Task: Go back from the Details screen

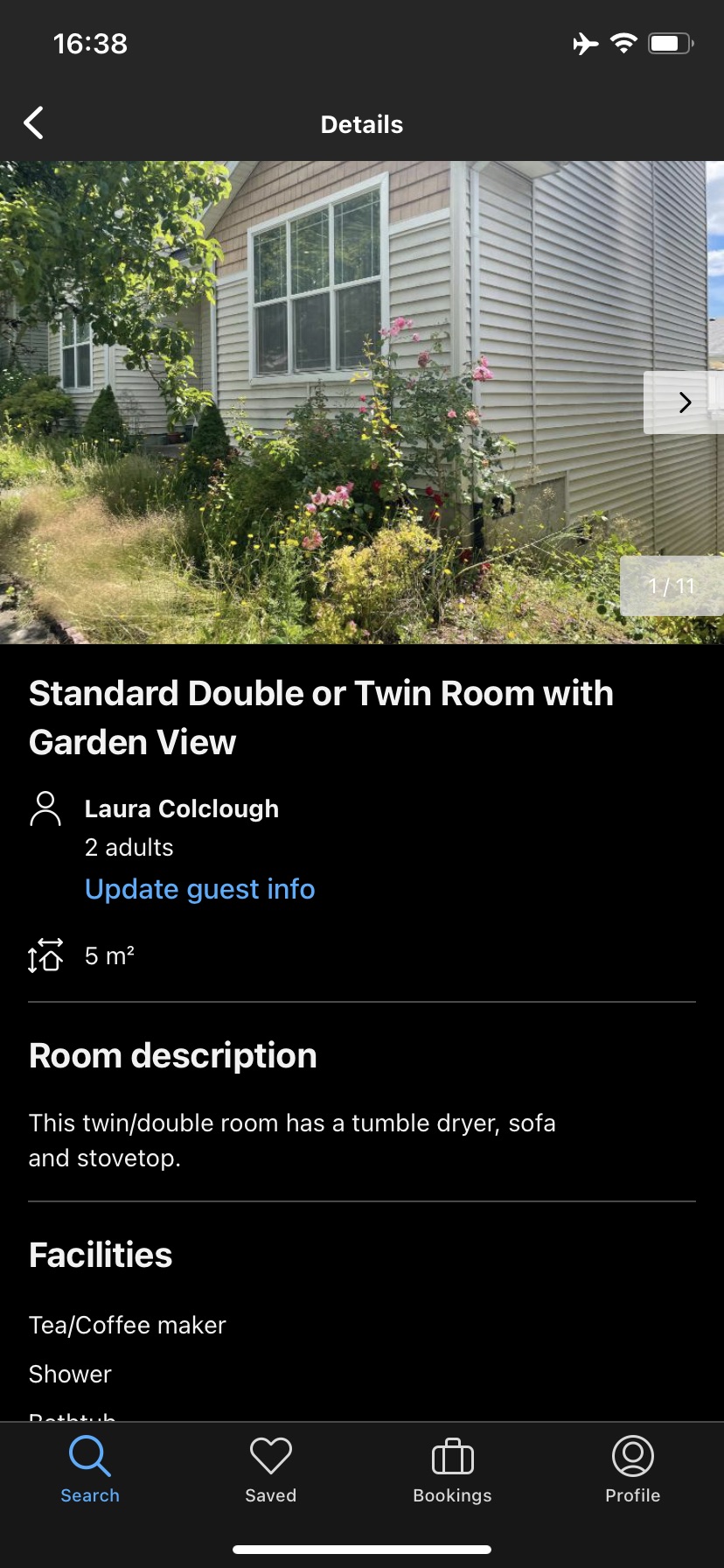Action: 34,123
